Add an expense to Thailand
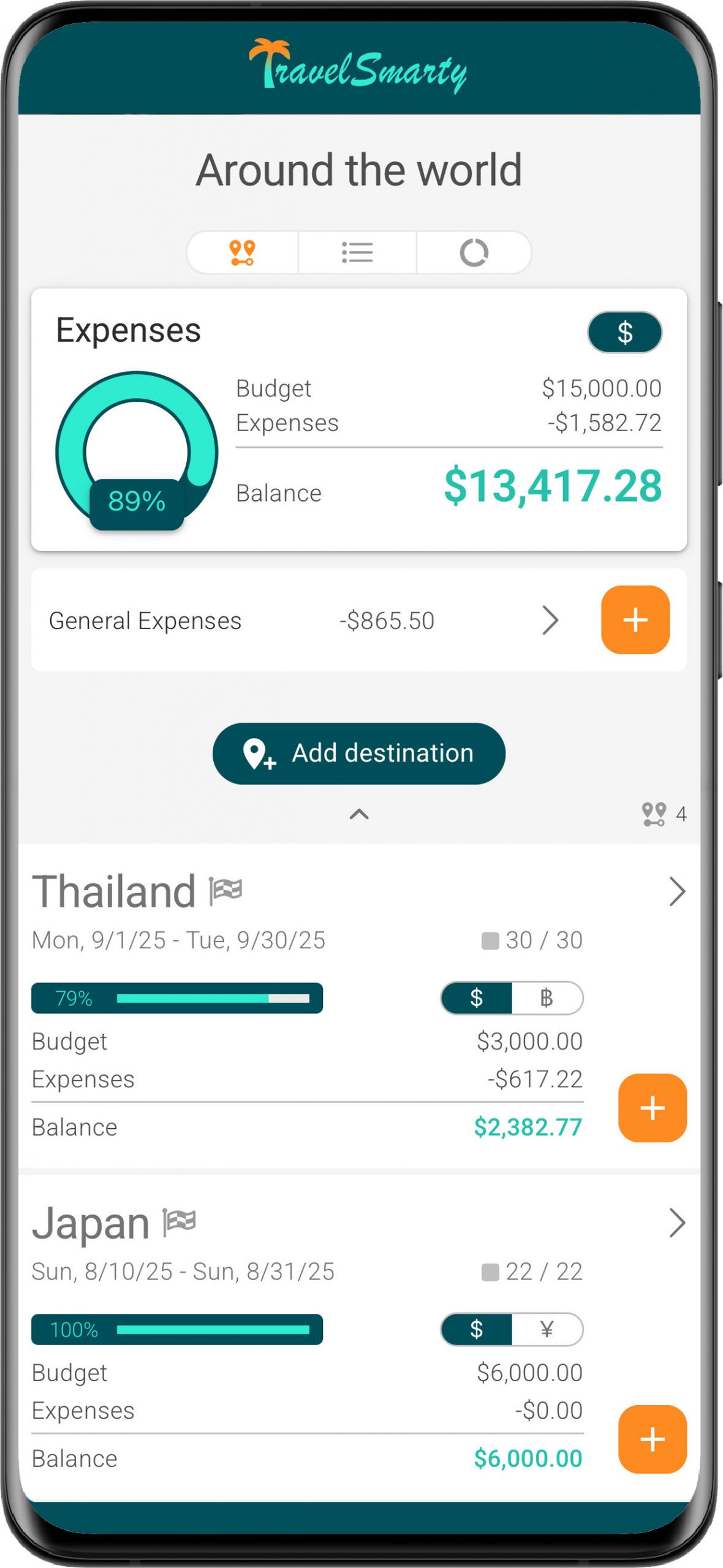The image size is (723, 1568). pyautogui.click(x=652, y=1108)
